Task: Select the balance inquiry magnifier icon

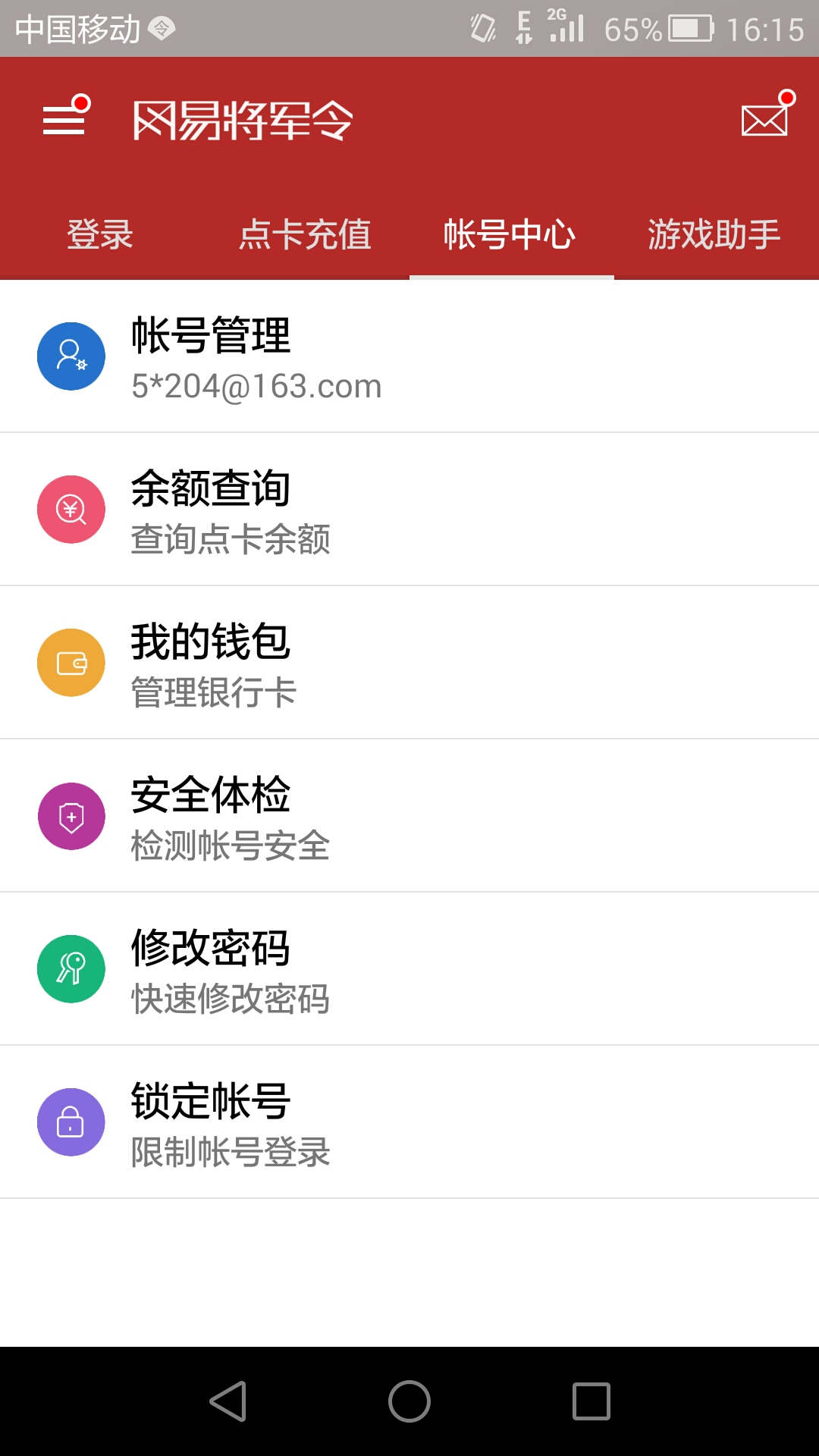Action: (71, 510)
